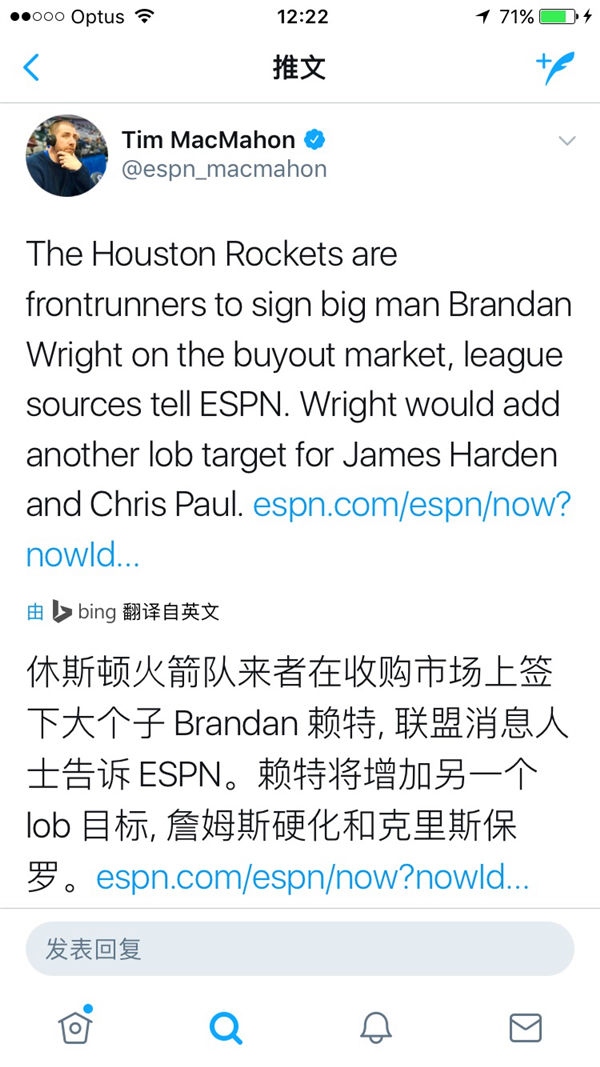This screenshot has height=1067, width=600.
Task: Open the Notifications tab
Action: pos(376,1027)
